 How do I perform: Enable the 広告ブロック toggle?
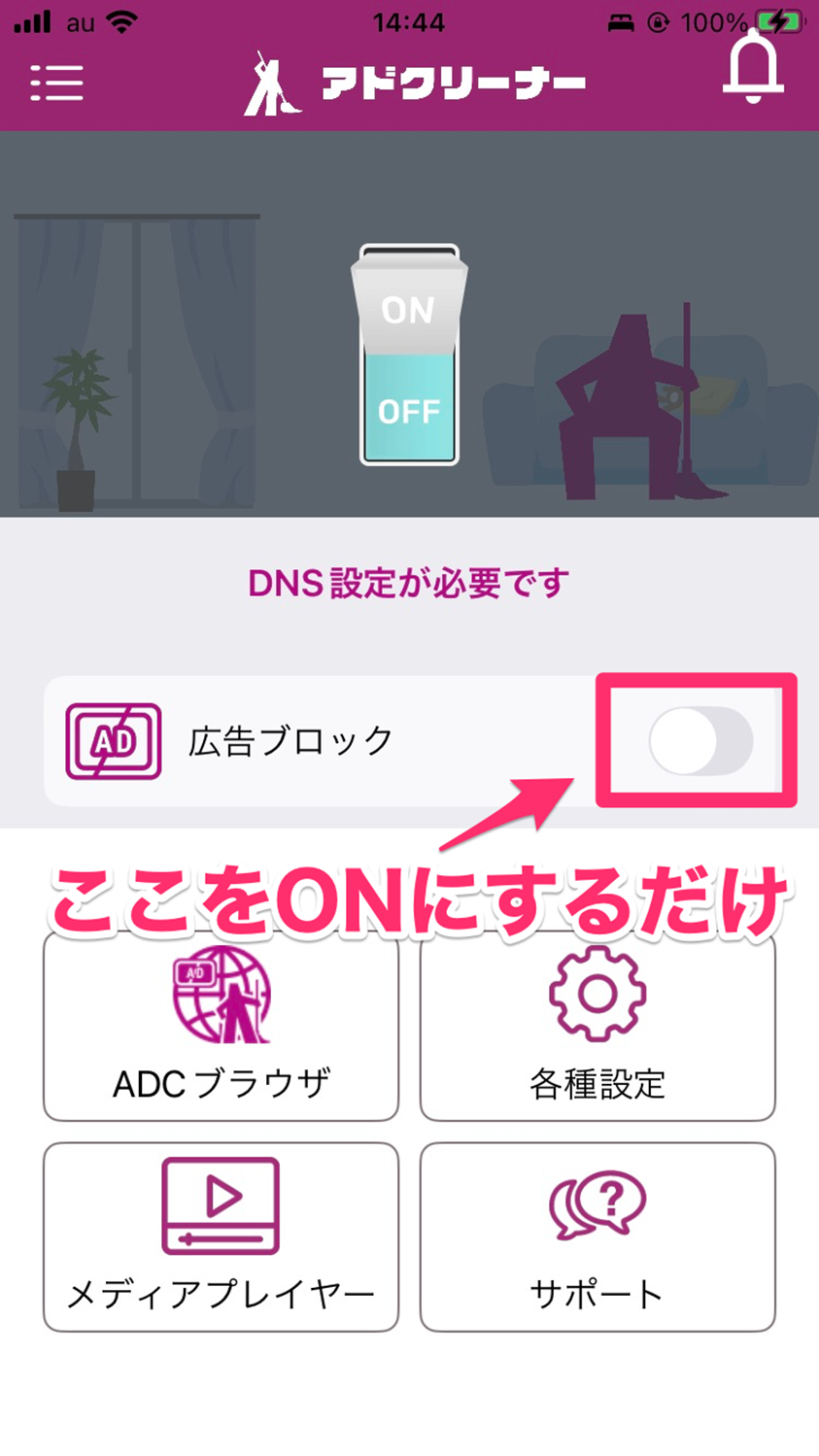pyautogui.click(x=700, y=741)
